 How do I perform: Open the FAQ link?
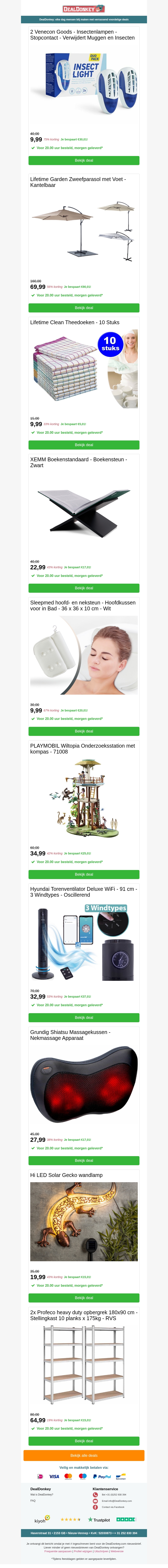(x=33, y=1501)
